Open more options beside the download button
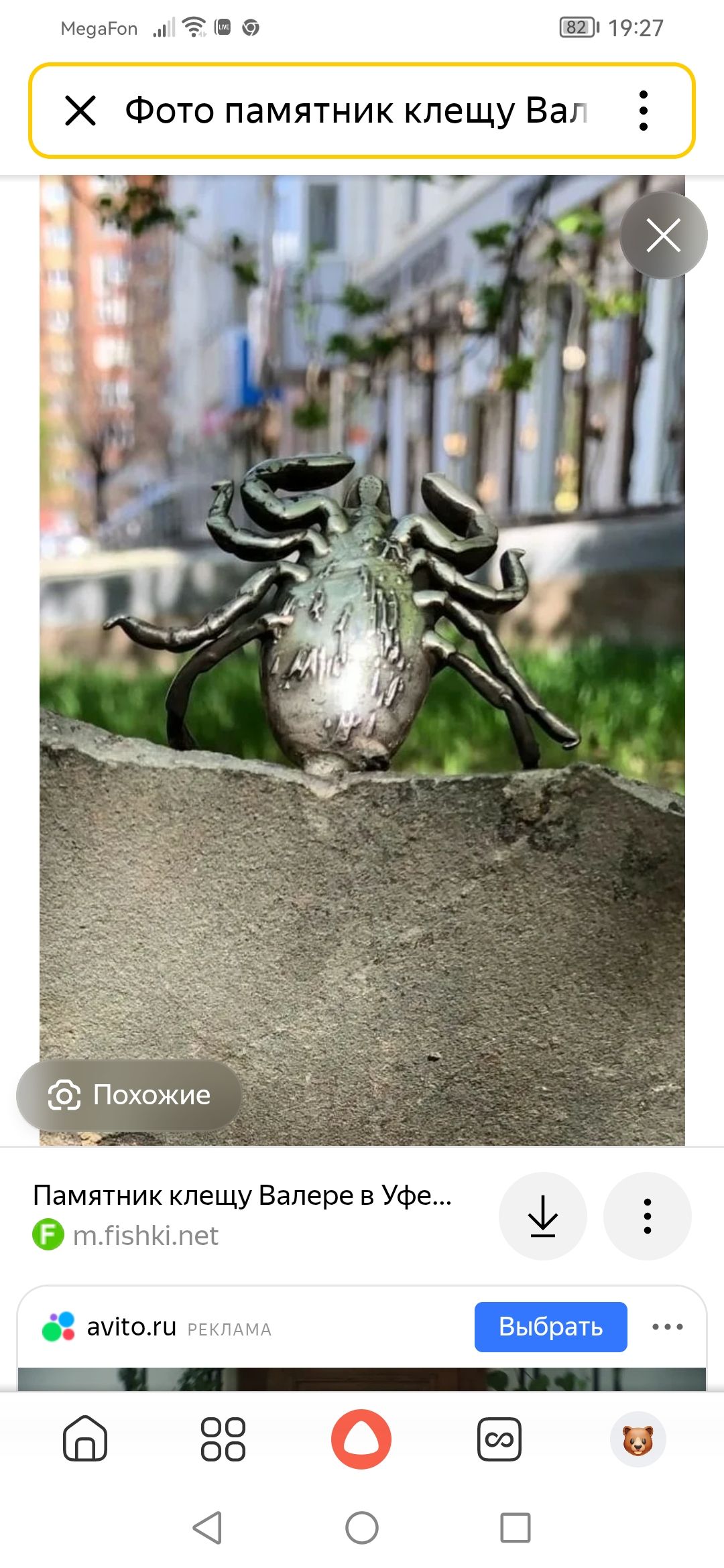Image resolution: width=724 pixels, height=1568 pixels. tap(647, 1216)
